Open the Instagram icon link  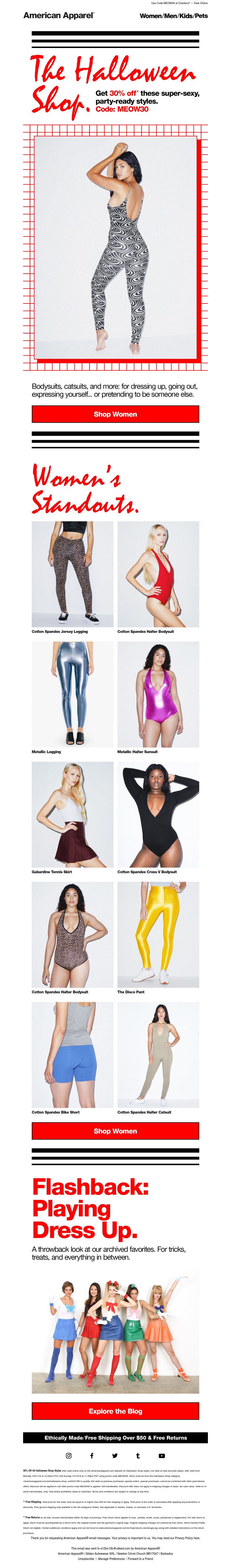68,1456
